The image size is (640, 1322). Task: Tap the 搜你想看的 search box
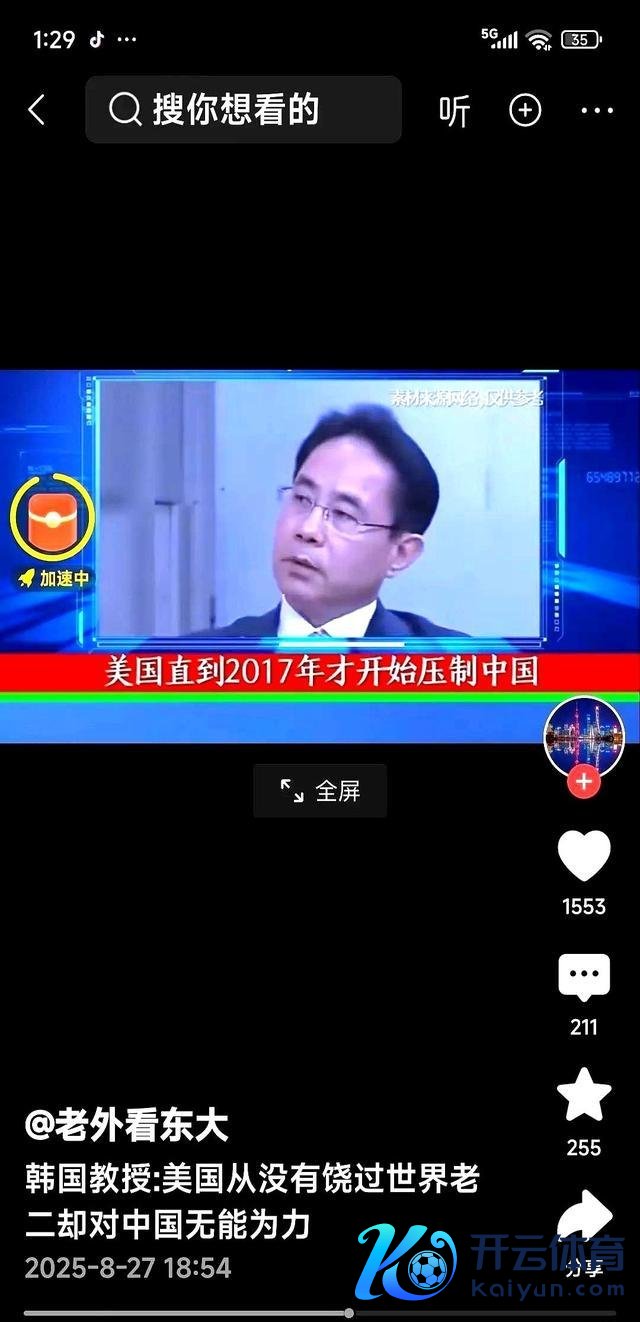click(243, 110)
